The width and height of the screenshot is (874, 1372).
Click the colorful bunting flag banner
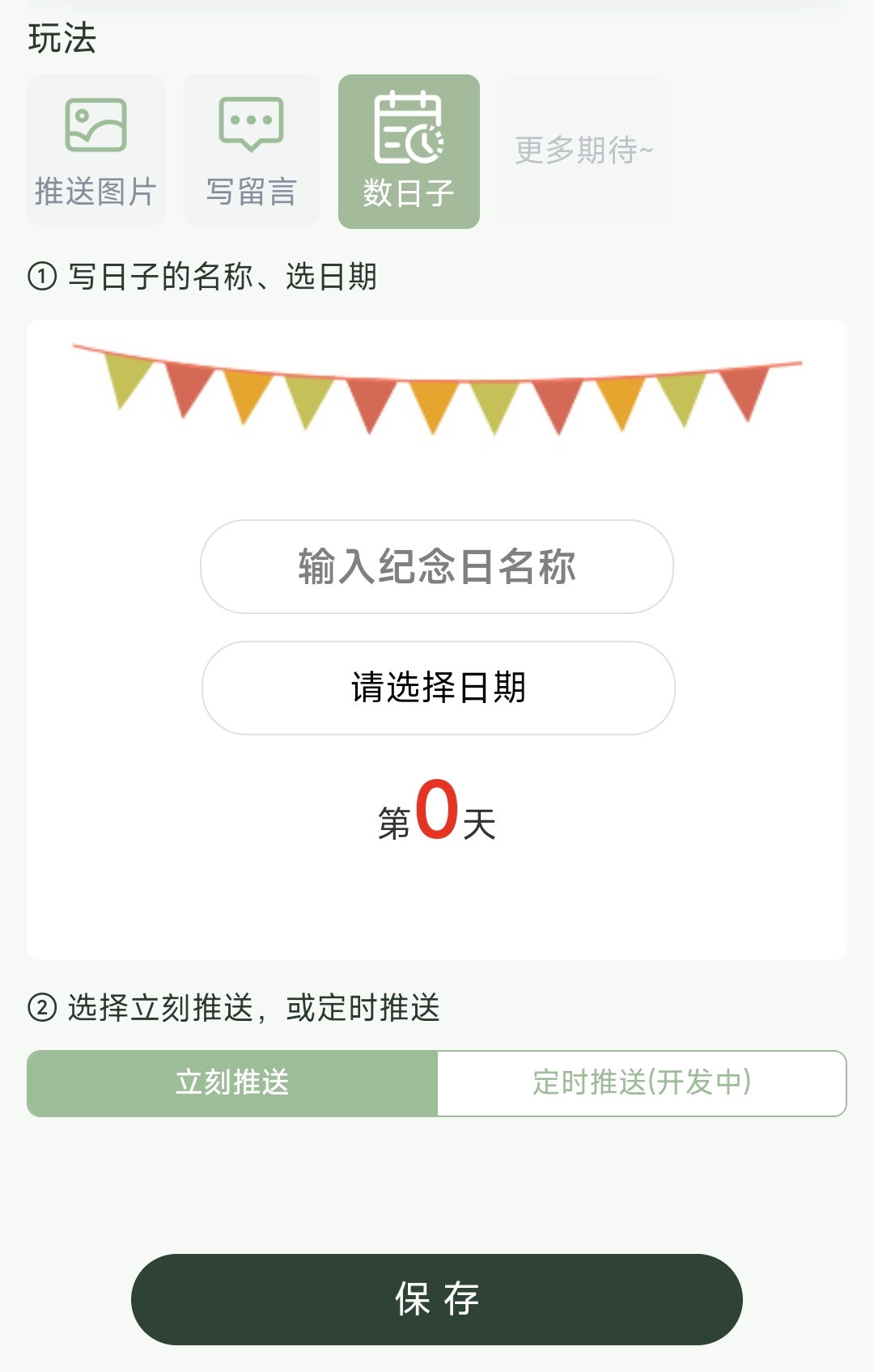coord(437,388)
